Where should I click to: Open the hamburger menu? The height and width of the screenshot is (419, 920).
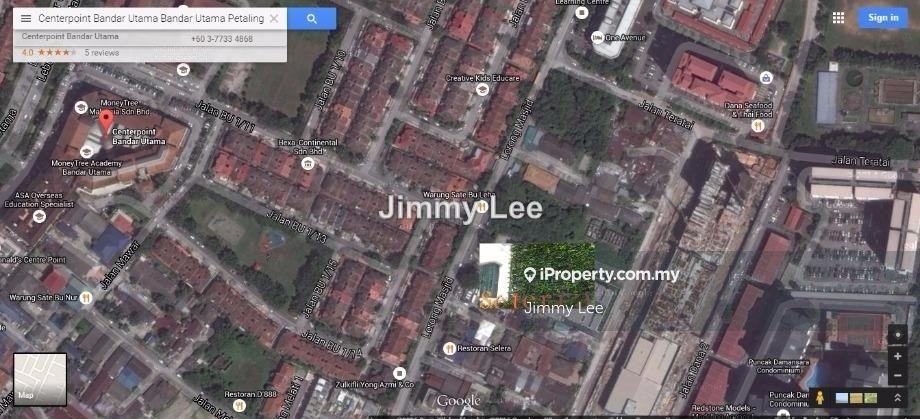26,18
